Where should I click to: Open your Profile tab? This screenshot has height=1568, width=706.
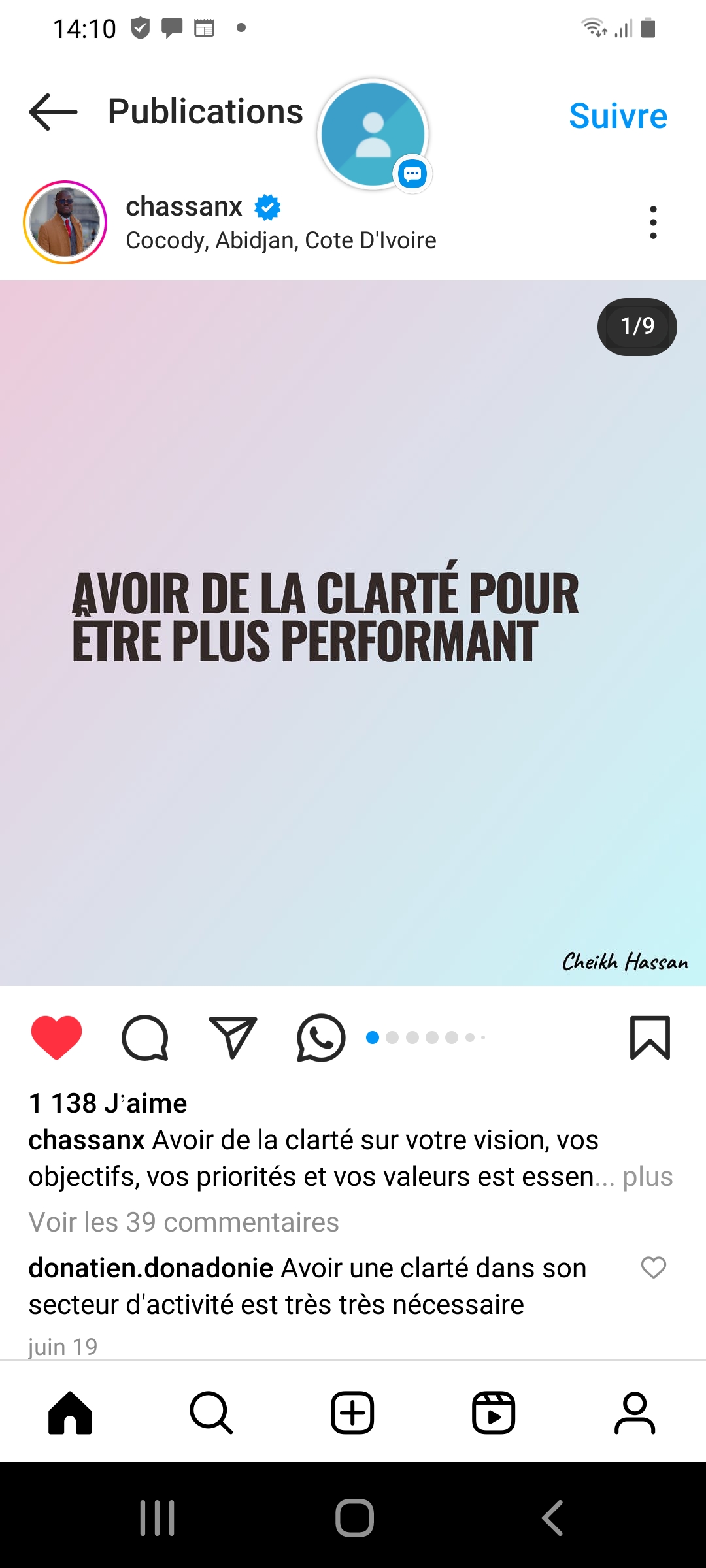click(635, 1413)
